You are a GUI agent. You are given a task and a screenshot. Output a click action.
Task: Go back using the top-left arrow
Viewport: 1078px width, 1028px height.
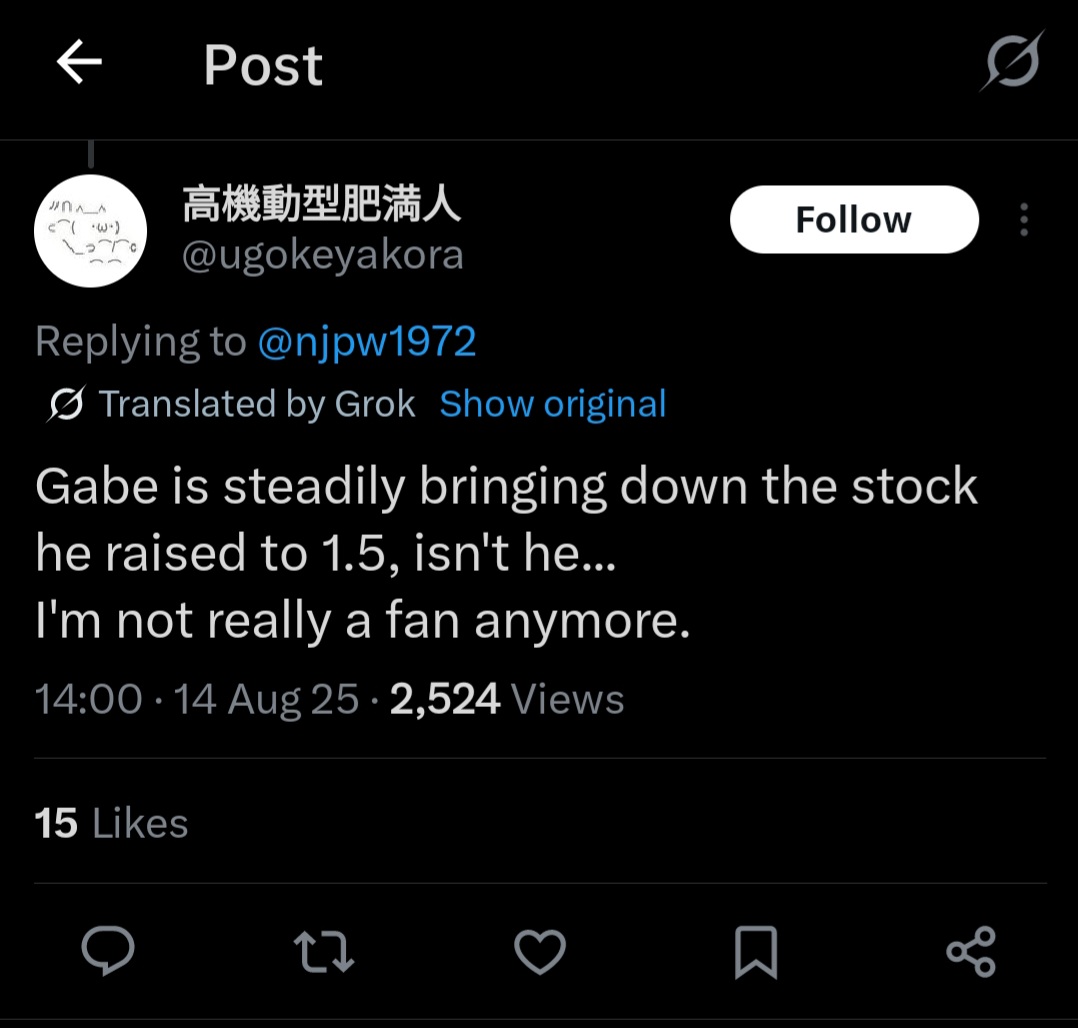point(80,63)
